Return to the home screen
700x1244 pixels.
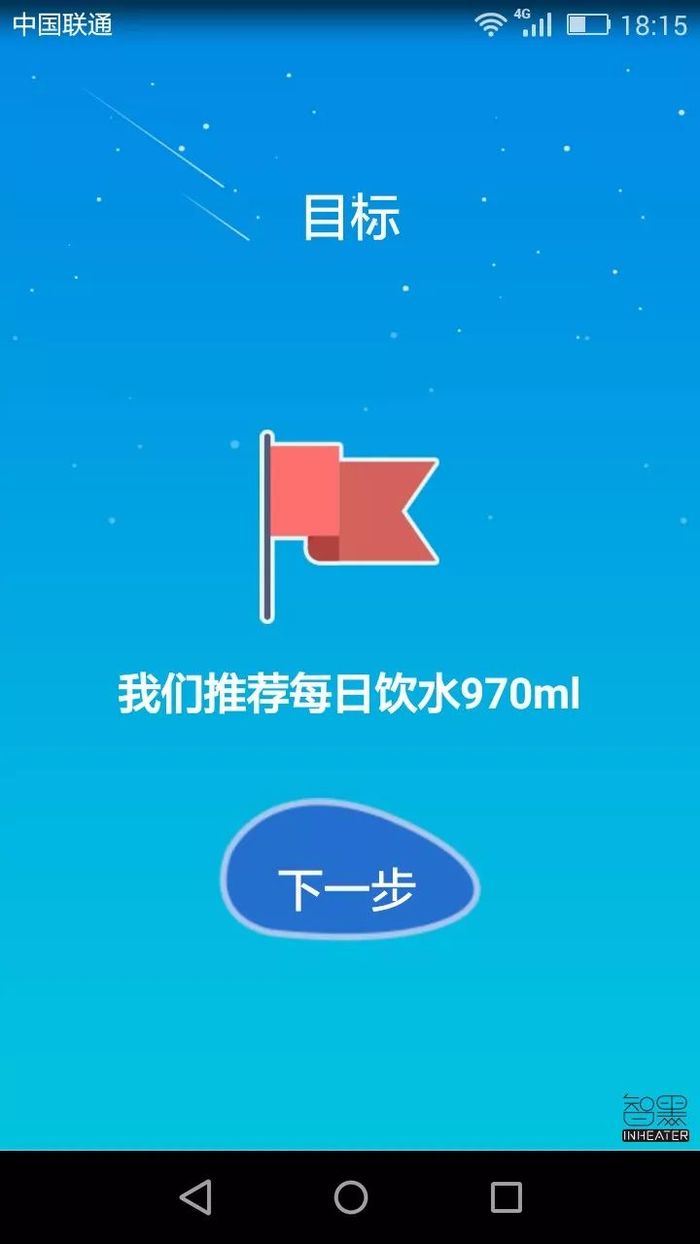click(x=351, y=1197)
